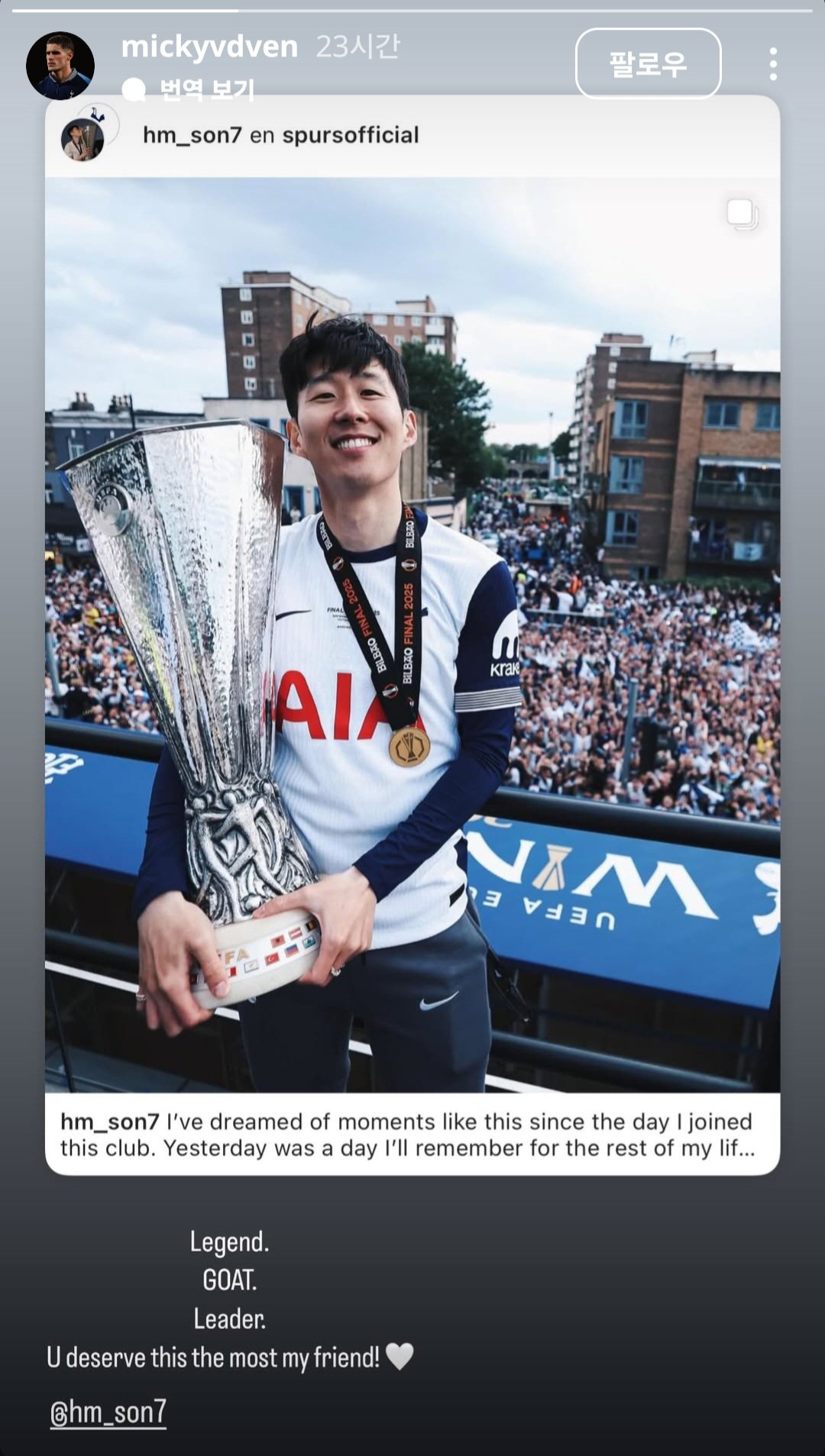Tap 번역 보기 to see translation
This screenshot has width=825, height=1456.
206,90
